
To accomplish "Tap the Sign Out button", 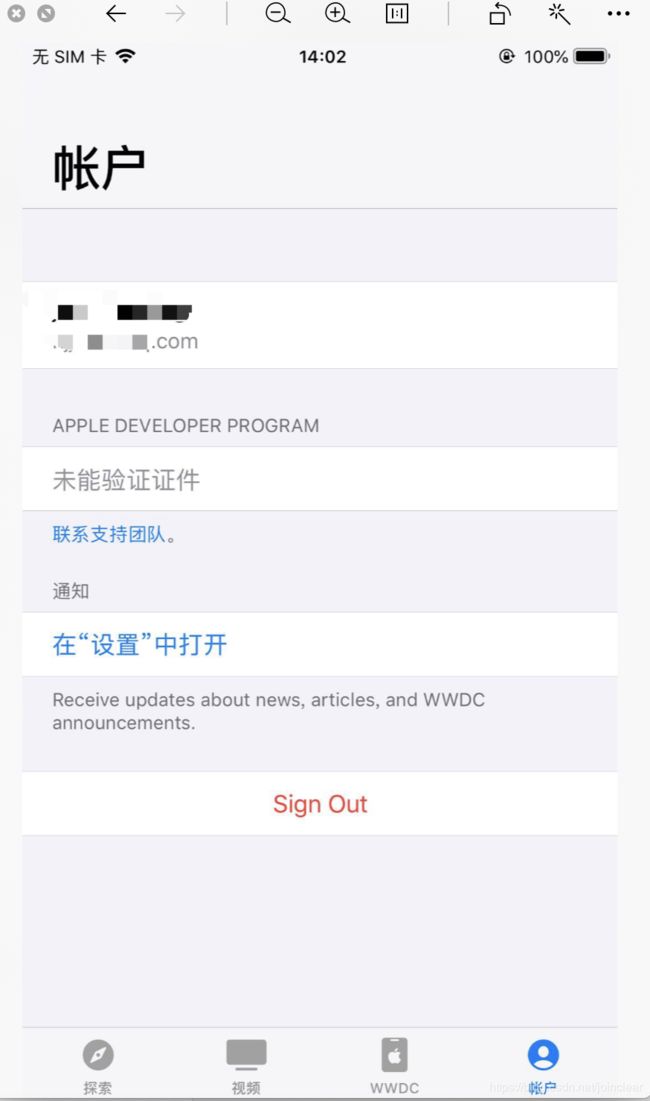I will coord(320,804).
